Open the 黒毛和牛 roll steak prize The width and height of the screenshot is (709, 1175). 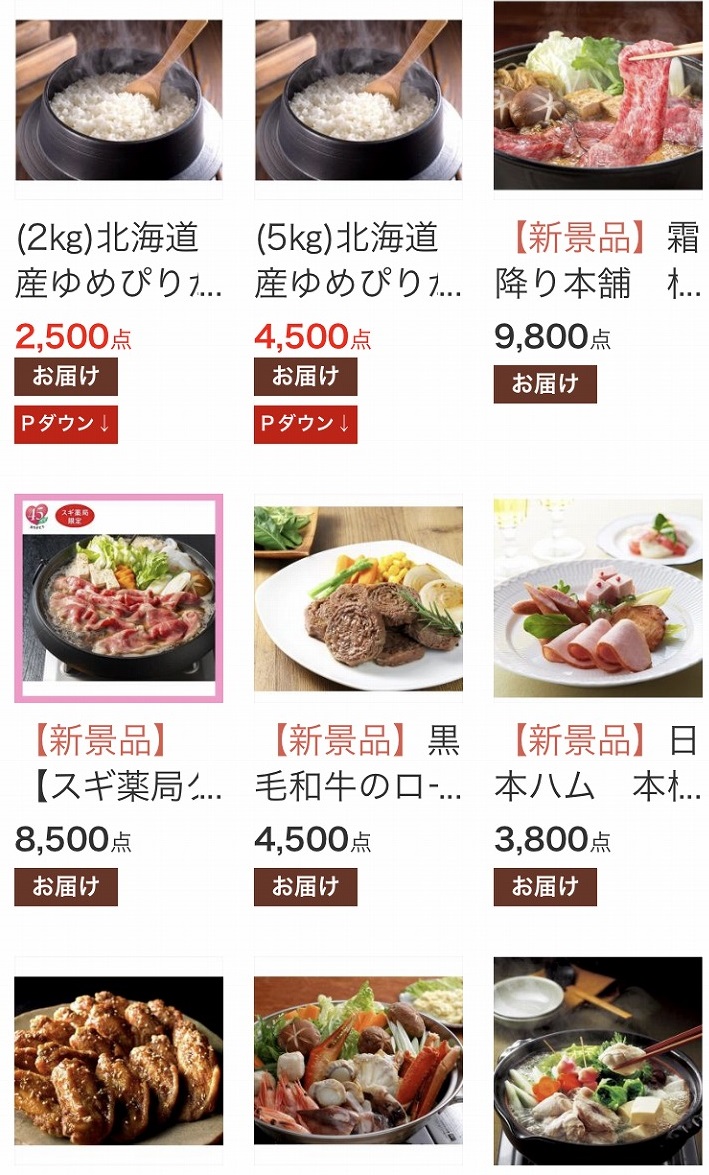coord(358,598)
